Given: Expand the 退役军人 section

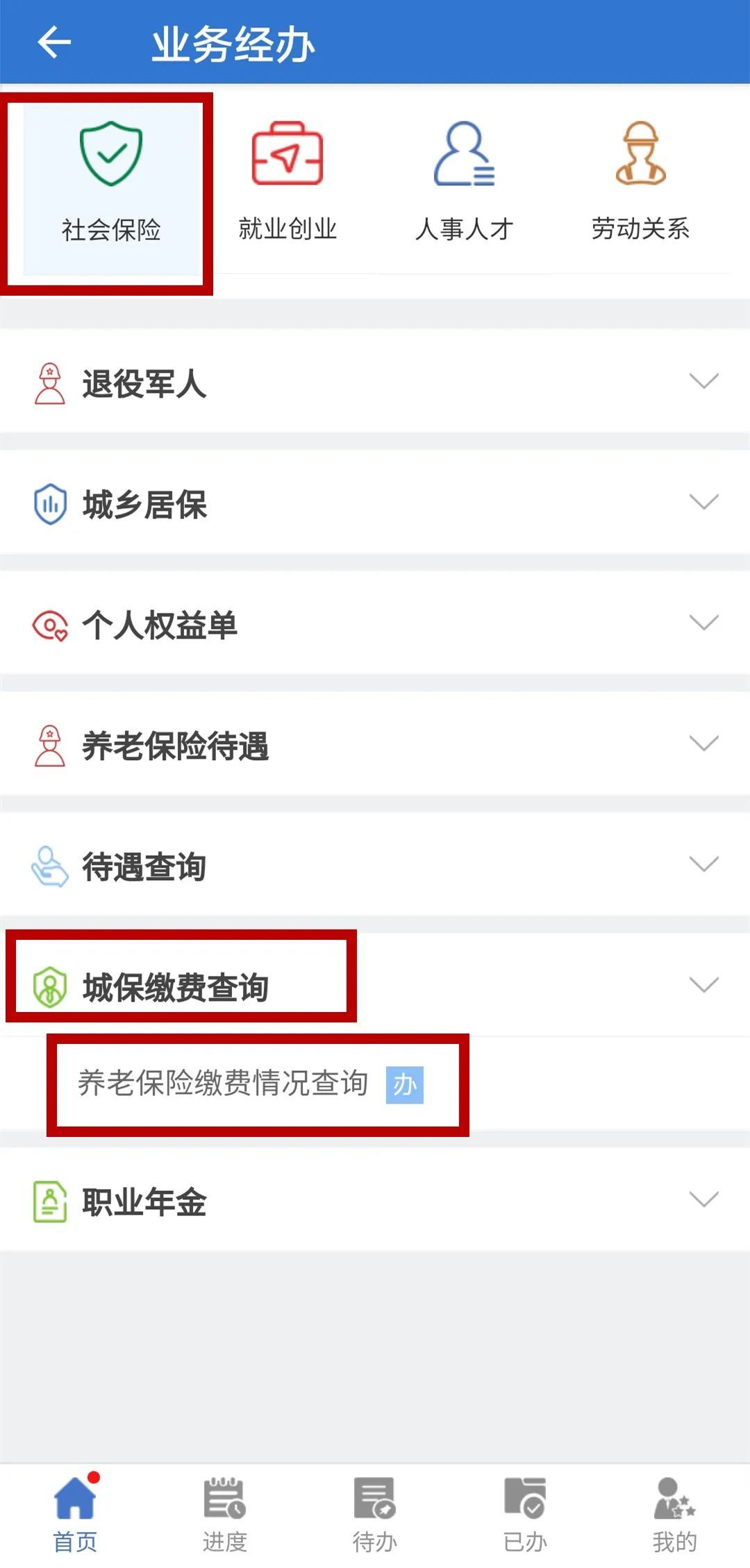Looking at the screenshot, I should pos(375,381).
